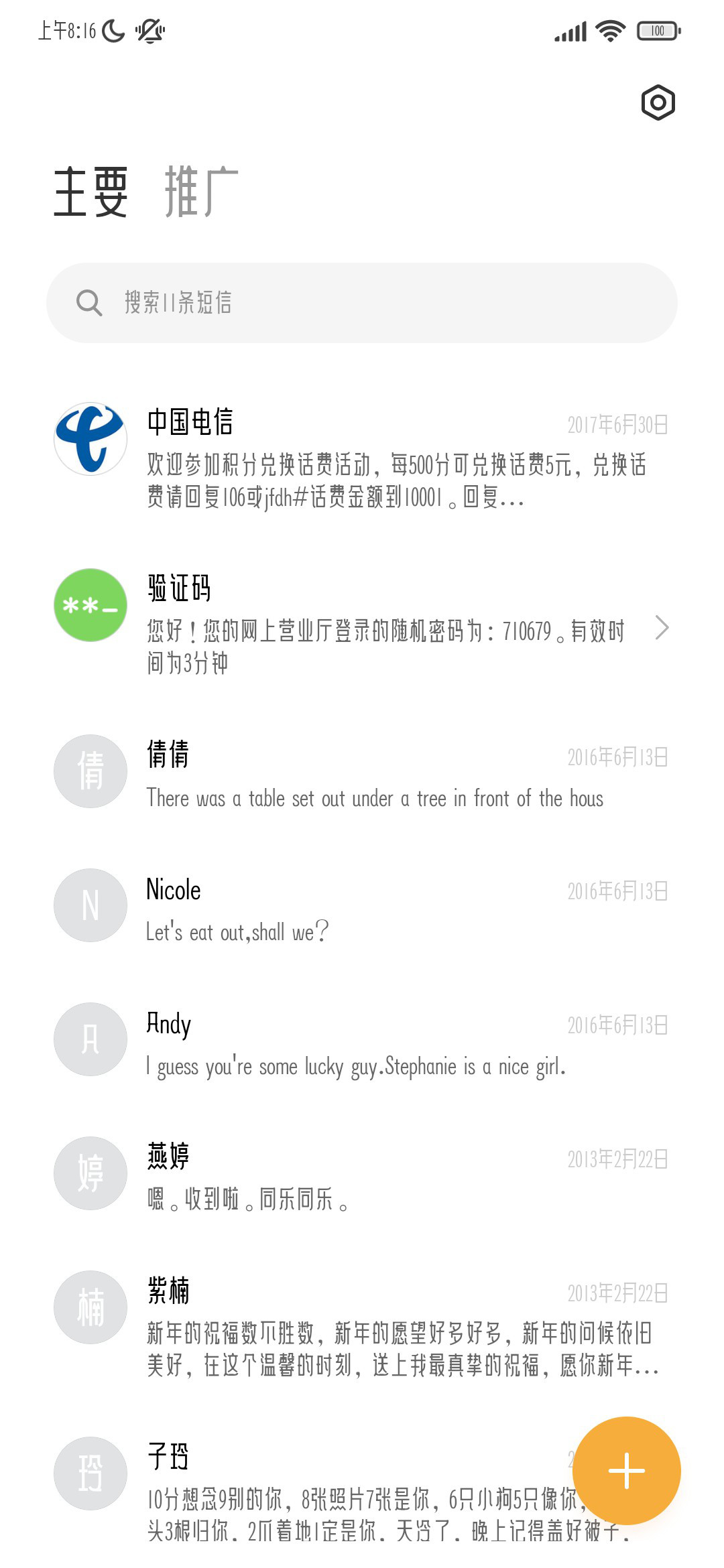Open the 验证码 verification codes row
Screen dimensions: 724x1568
362,624
